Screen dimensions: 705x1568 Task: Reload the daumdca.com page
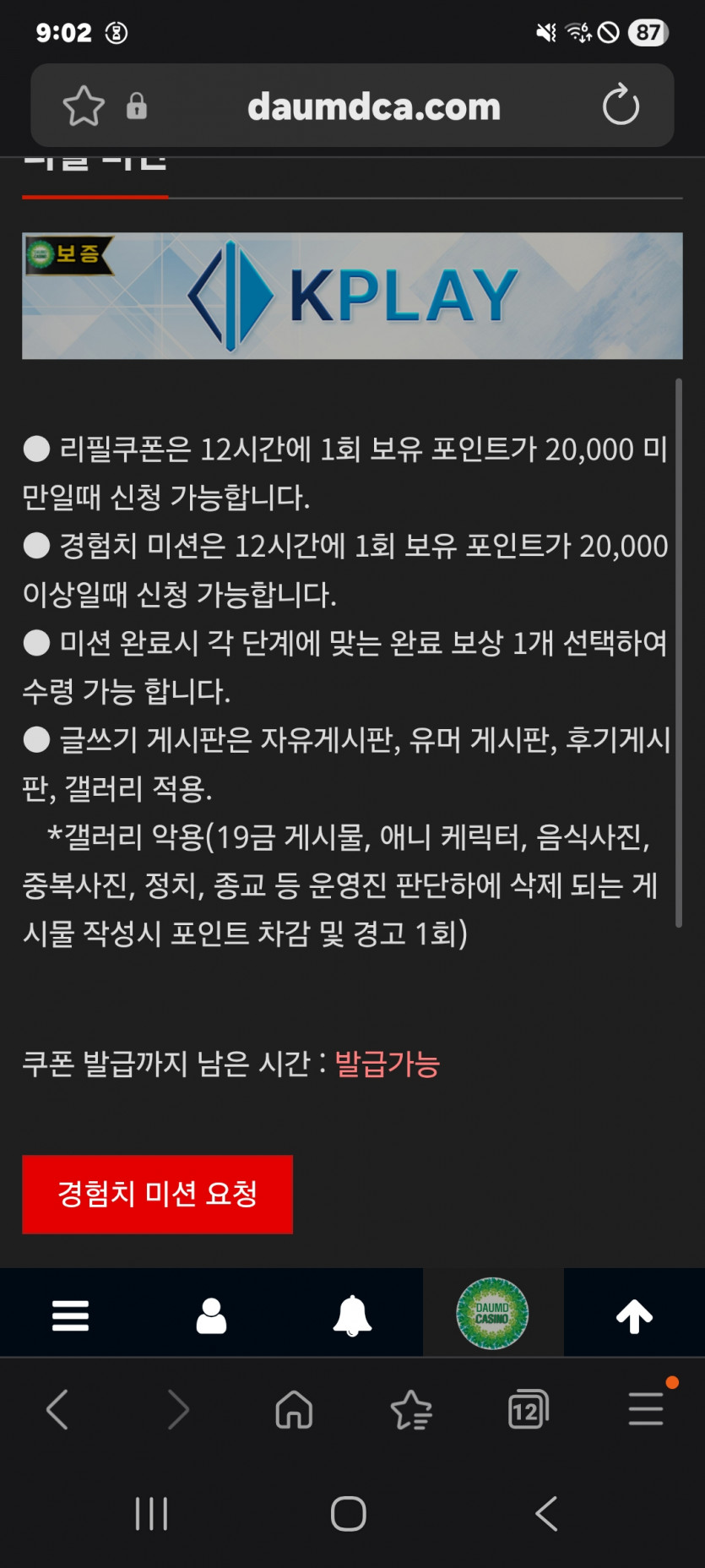(x=622, y=105)
